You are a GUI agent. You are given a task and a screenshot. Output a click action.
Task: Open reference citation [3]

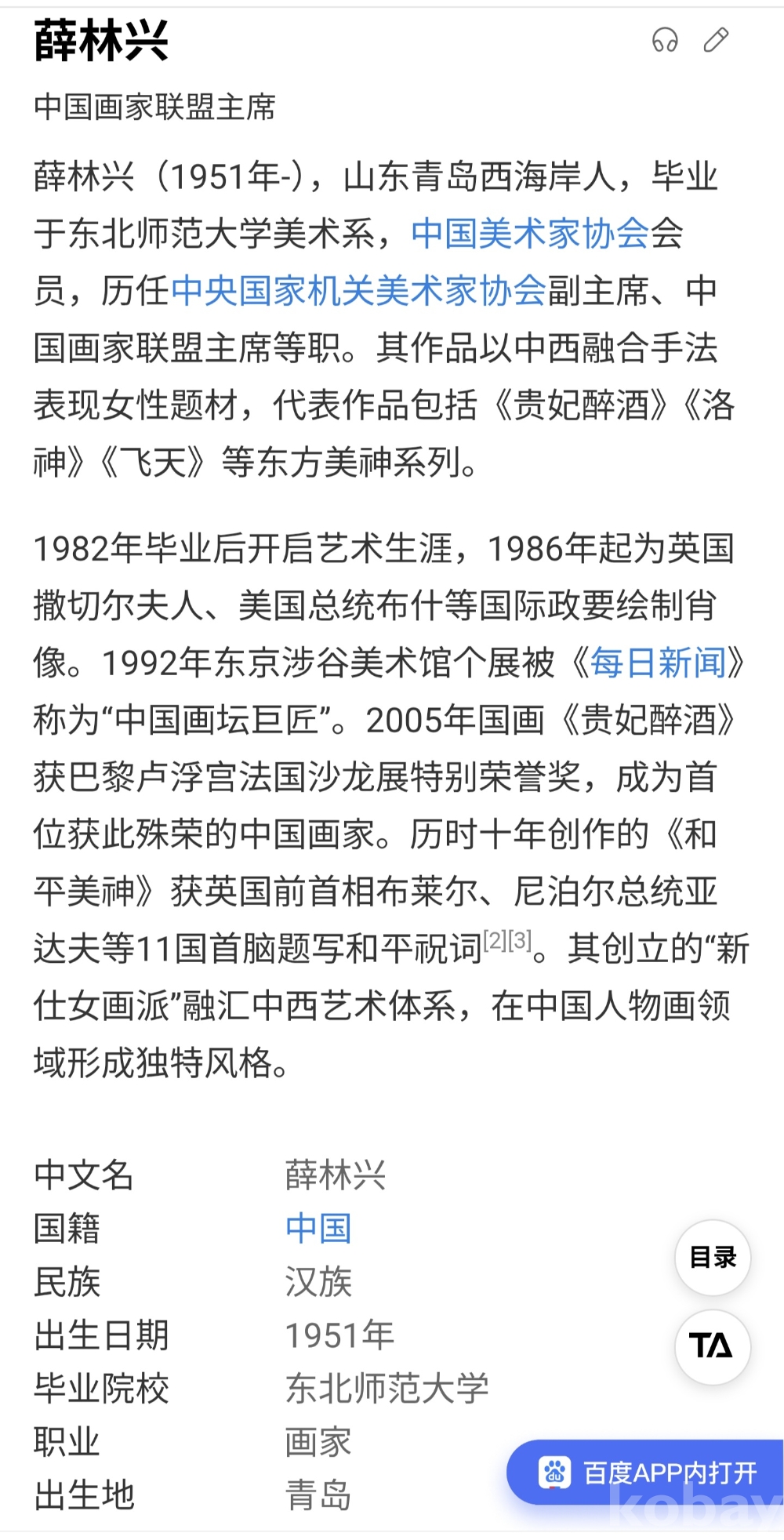coord(521,940)
